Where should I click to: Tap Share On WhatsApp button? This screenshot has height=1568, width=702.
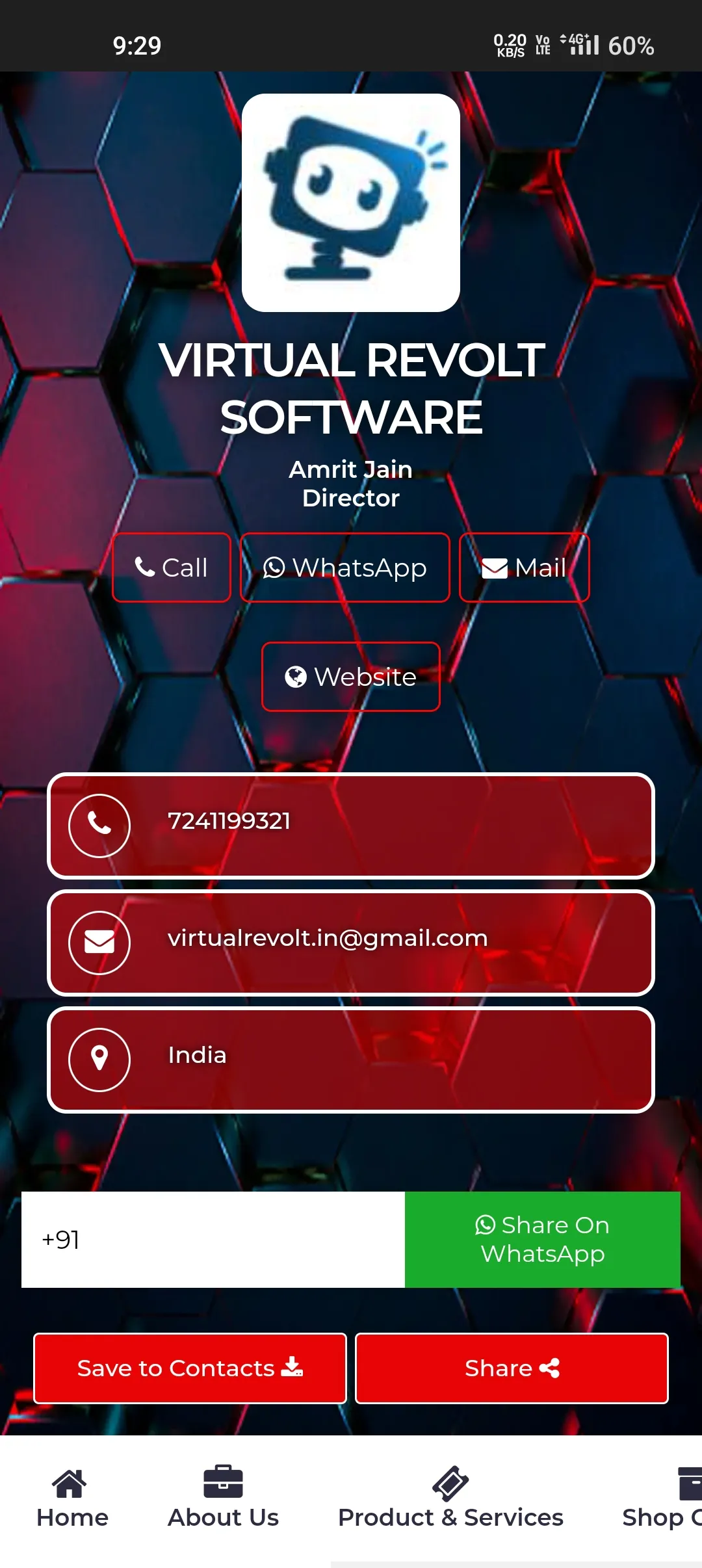pyautogui.click(x=543, y=1240)
